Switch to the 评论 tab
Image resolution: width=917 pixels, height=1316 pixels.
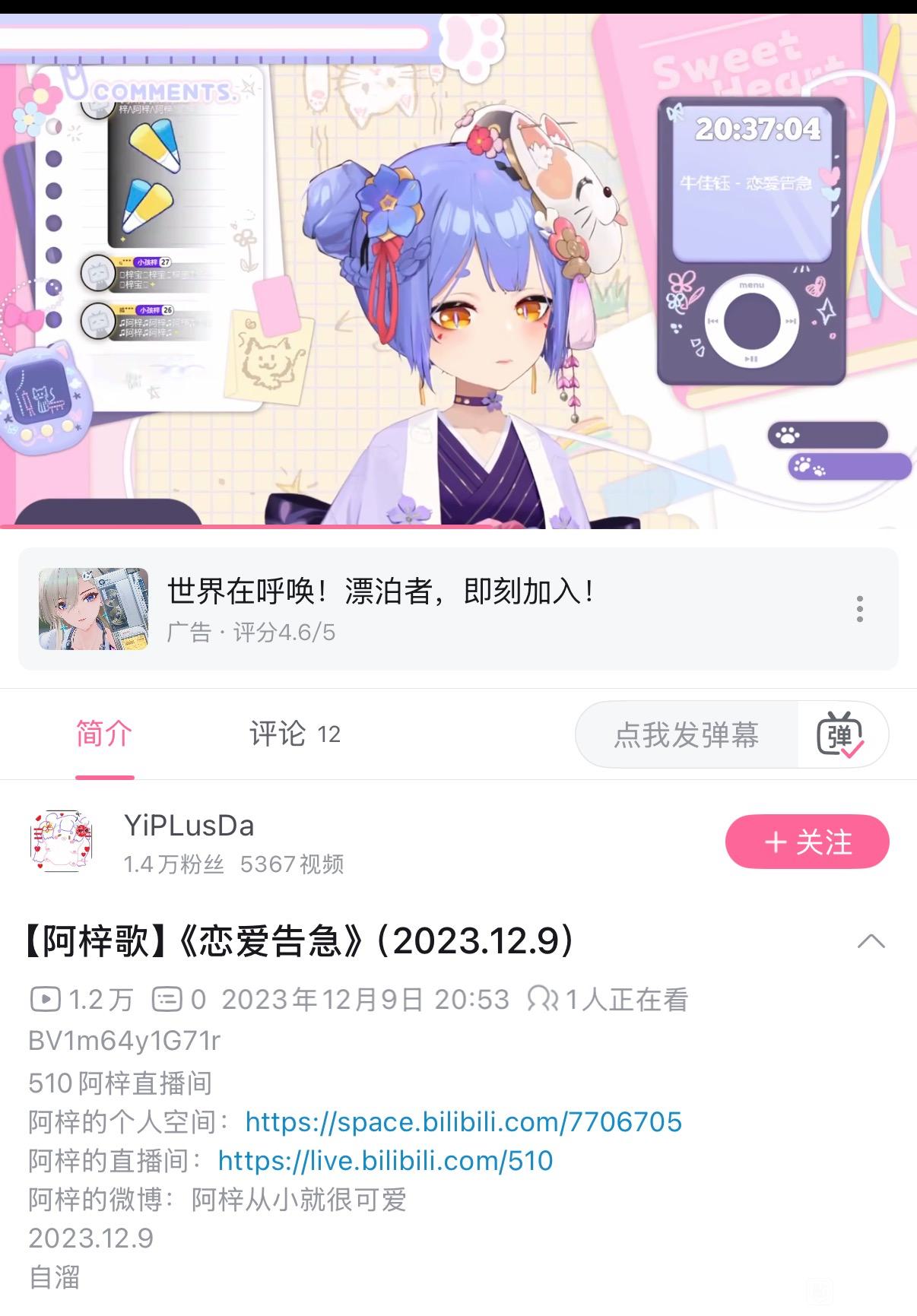(x=294, y=734)
